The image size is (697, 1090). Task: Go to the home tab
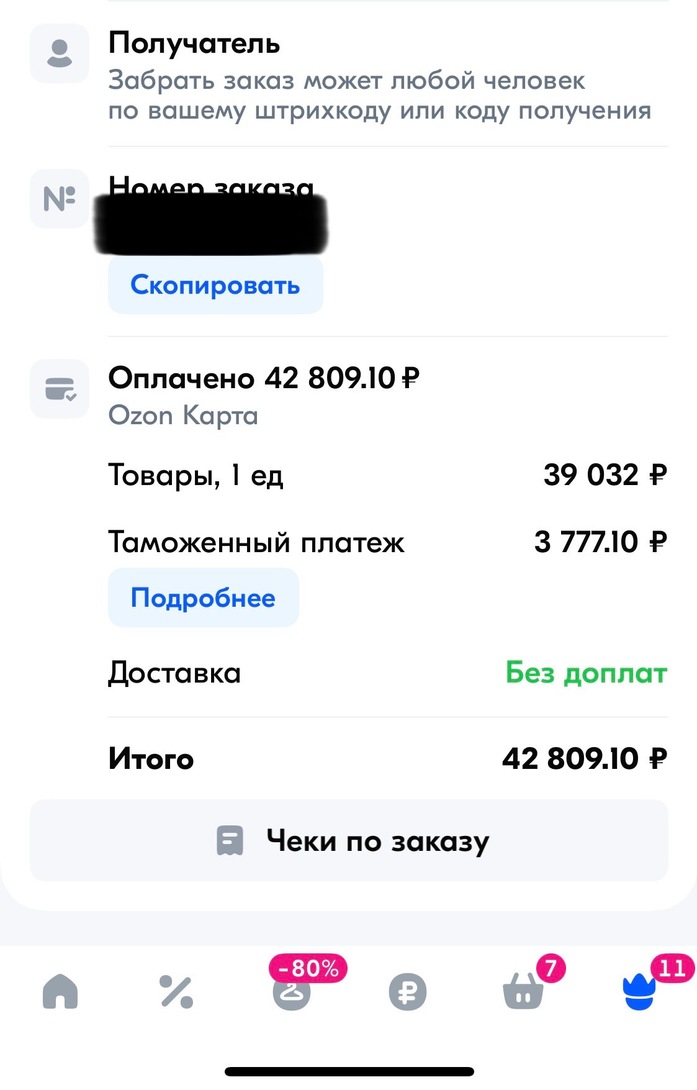(60, 992)
